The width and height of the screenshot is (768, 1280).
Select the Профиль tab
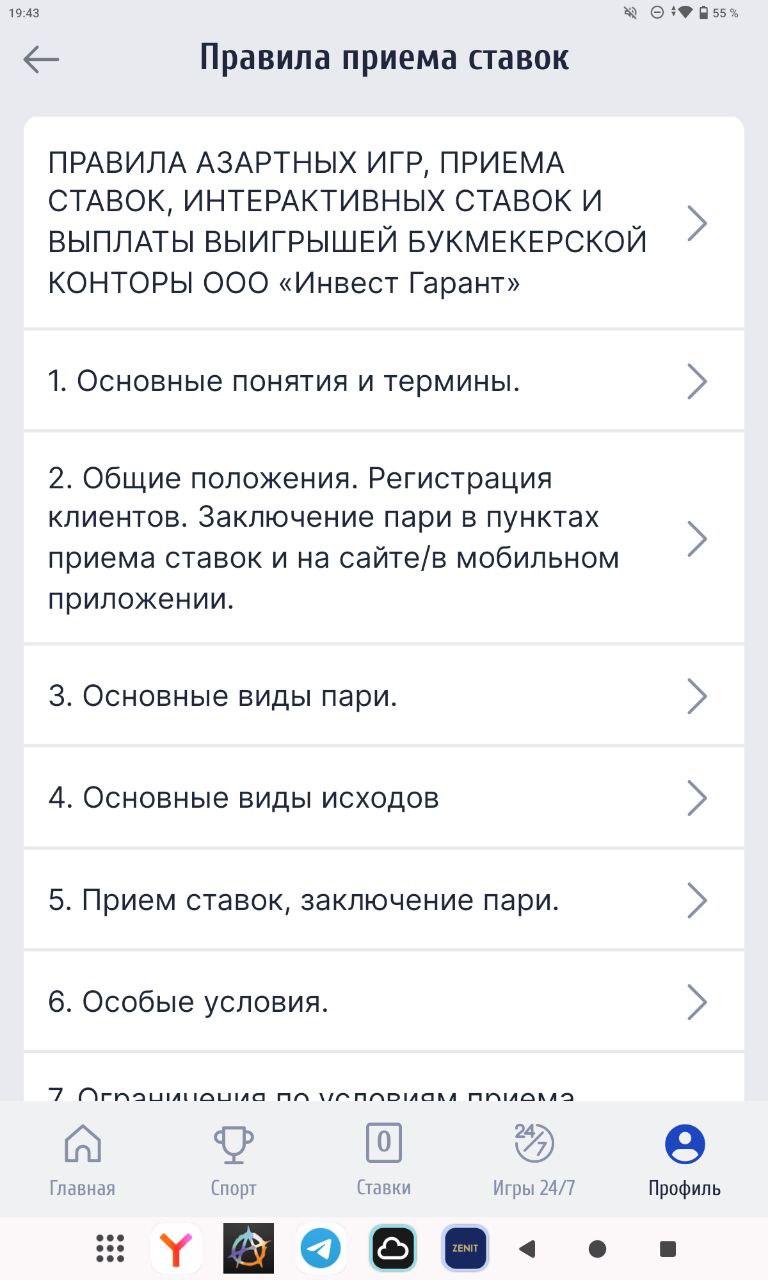684,1160
